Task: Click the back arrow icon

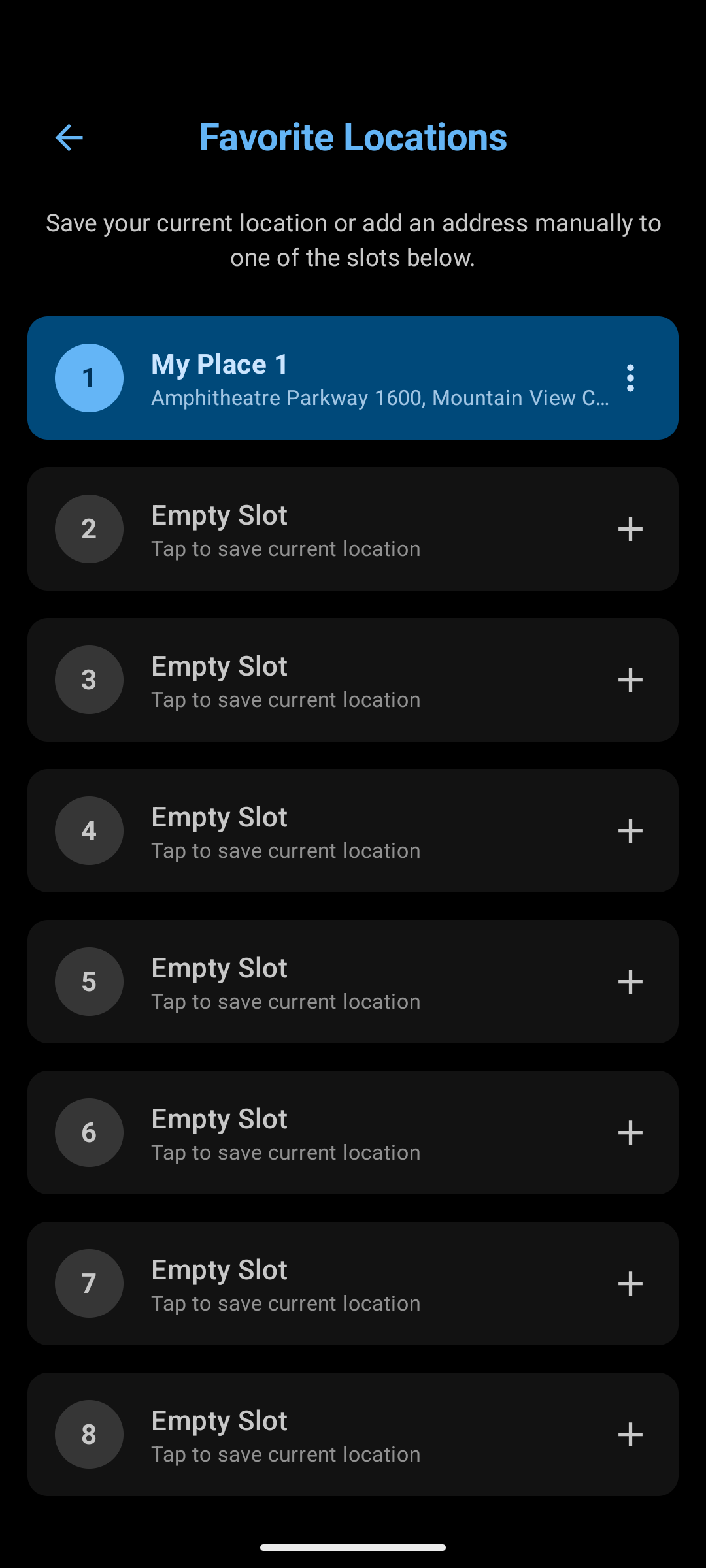Action: [69, 137]
